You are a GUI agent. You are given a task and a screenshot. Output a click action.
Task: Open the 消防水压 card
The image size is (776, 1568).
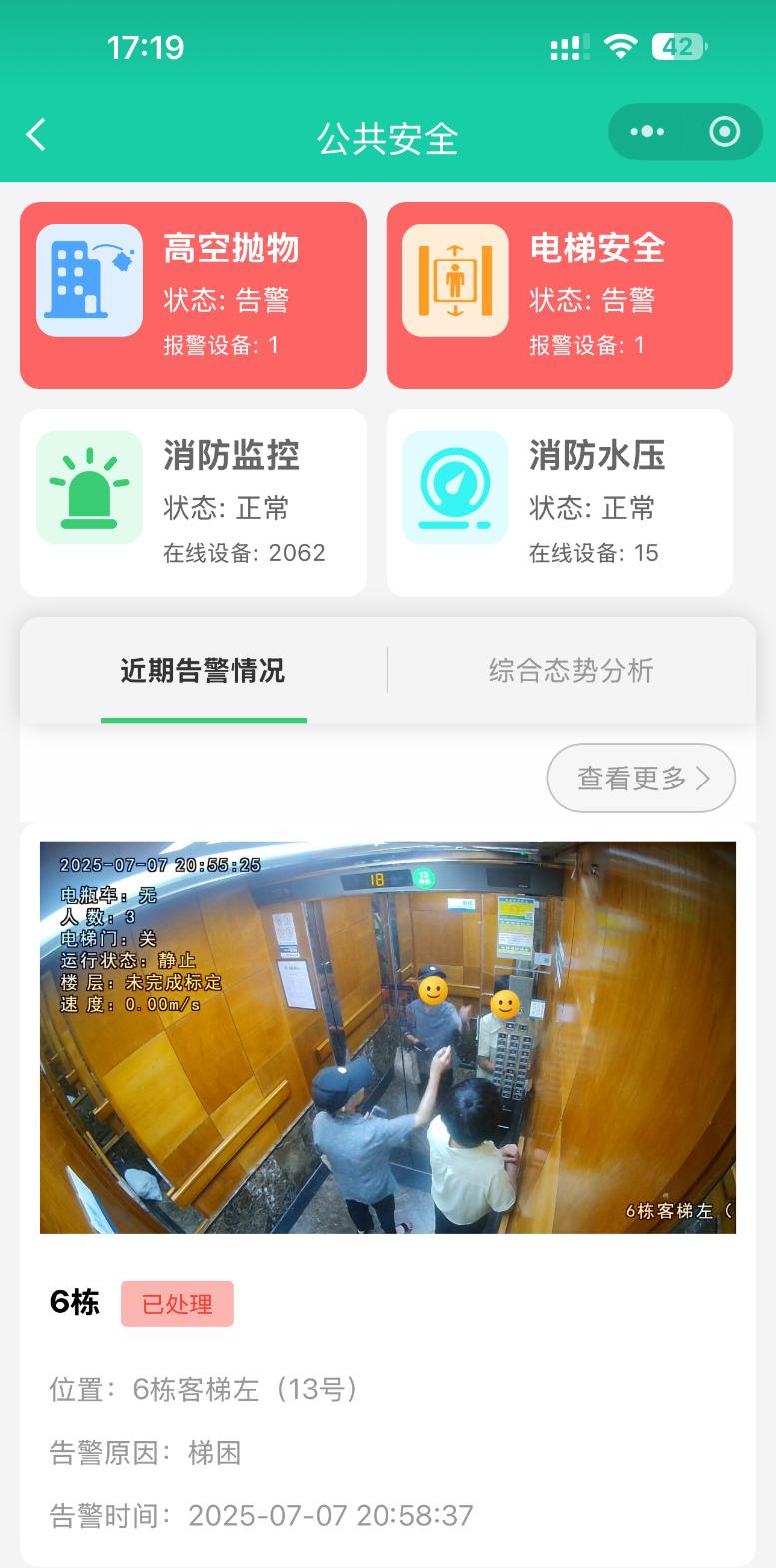click(559, 503)
